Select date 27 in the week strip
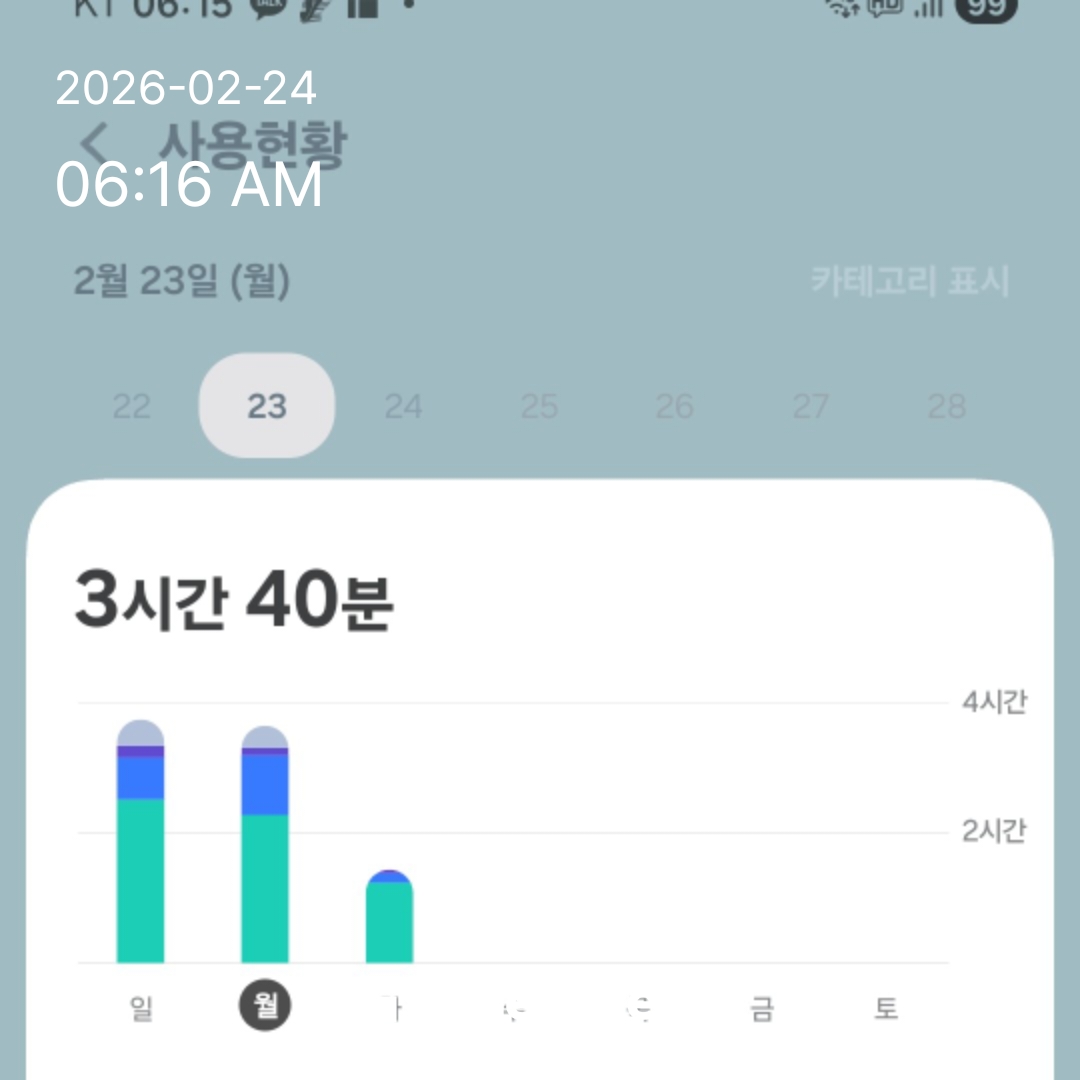 (x=810, y=407)
